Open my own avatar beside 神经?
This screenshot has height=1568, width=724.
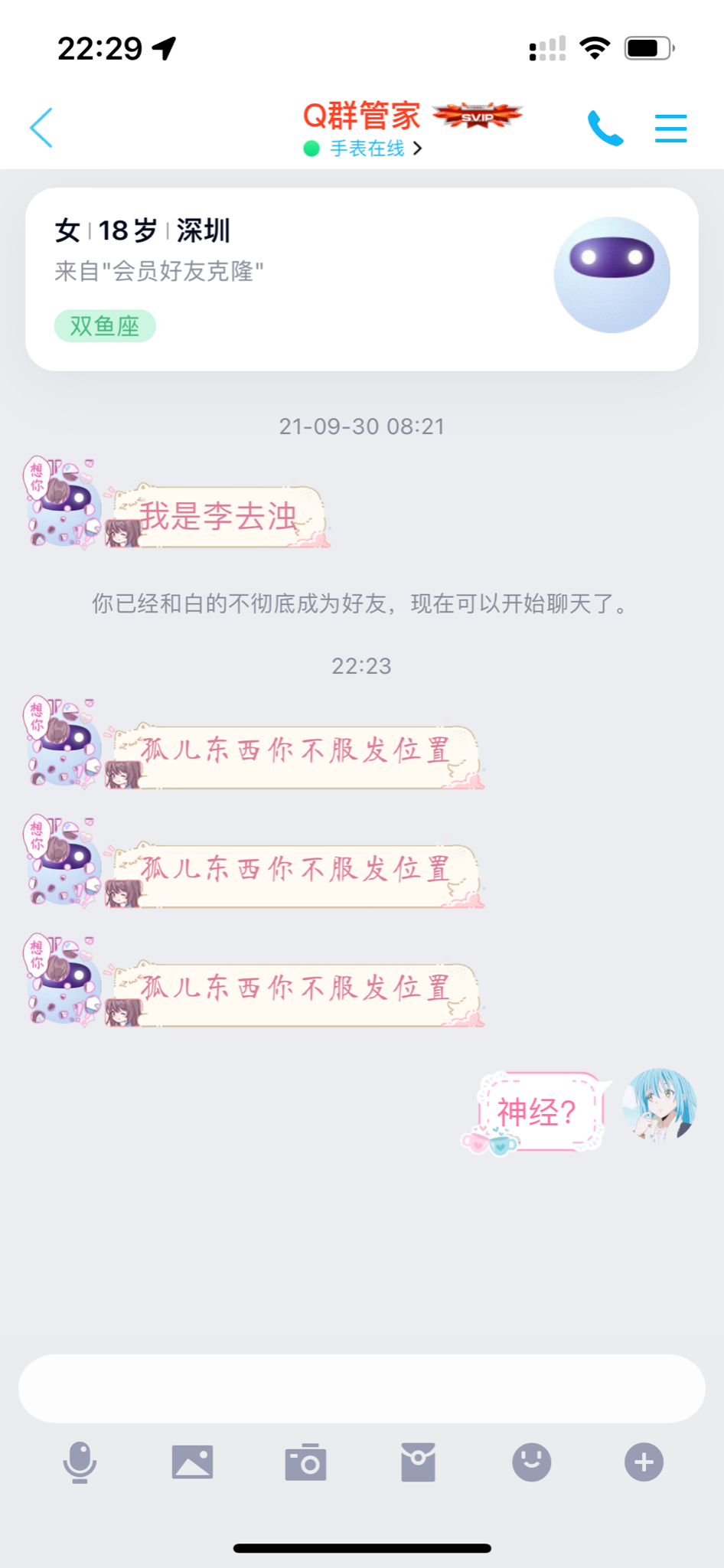click(x=660, y=1105)
